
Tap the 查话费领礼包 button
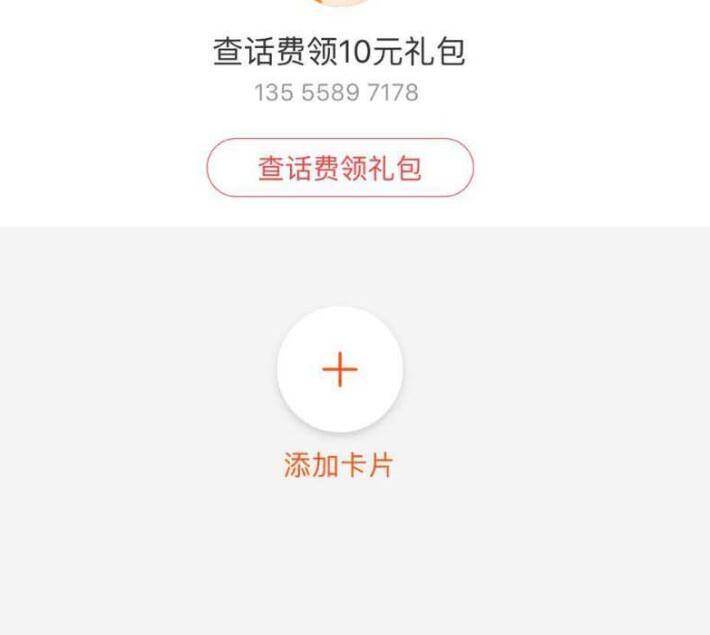(340, 167)
